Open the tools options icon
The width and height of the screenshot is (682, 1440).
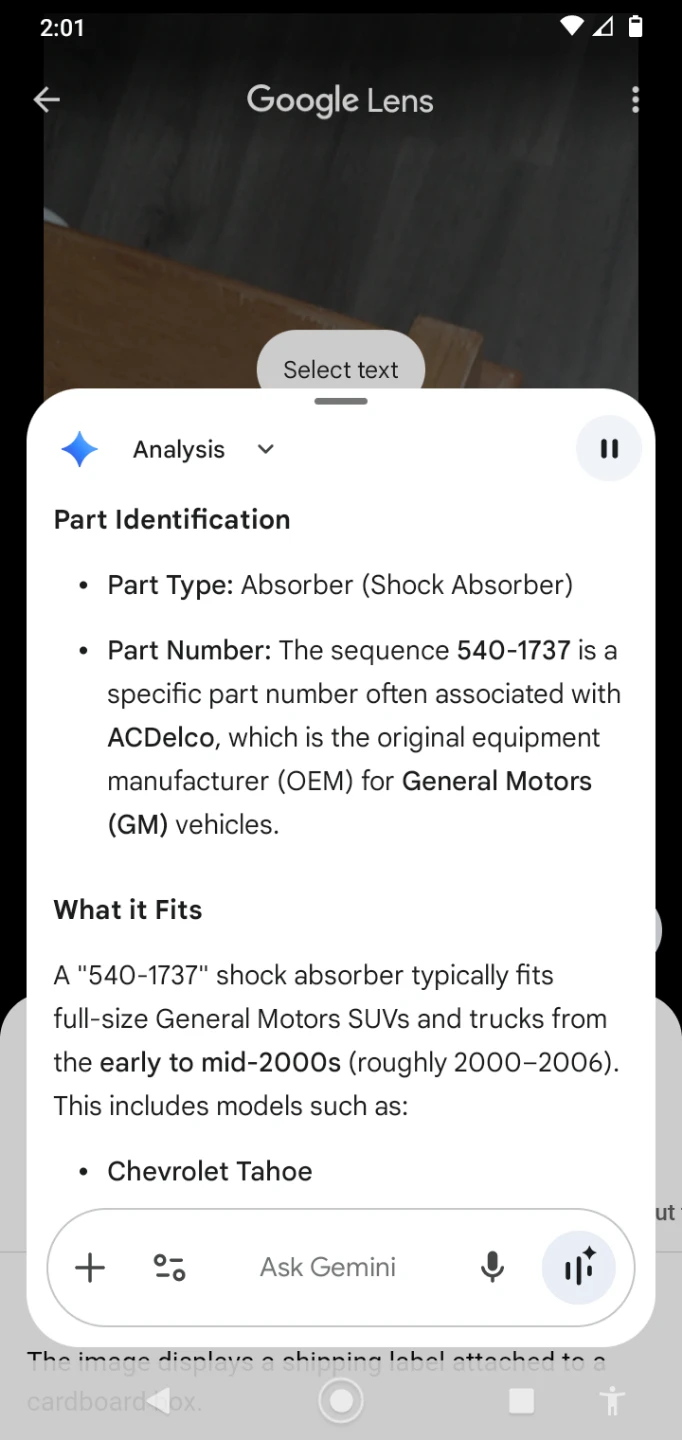pyautogui.click(x=169, y=1268)
